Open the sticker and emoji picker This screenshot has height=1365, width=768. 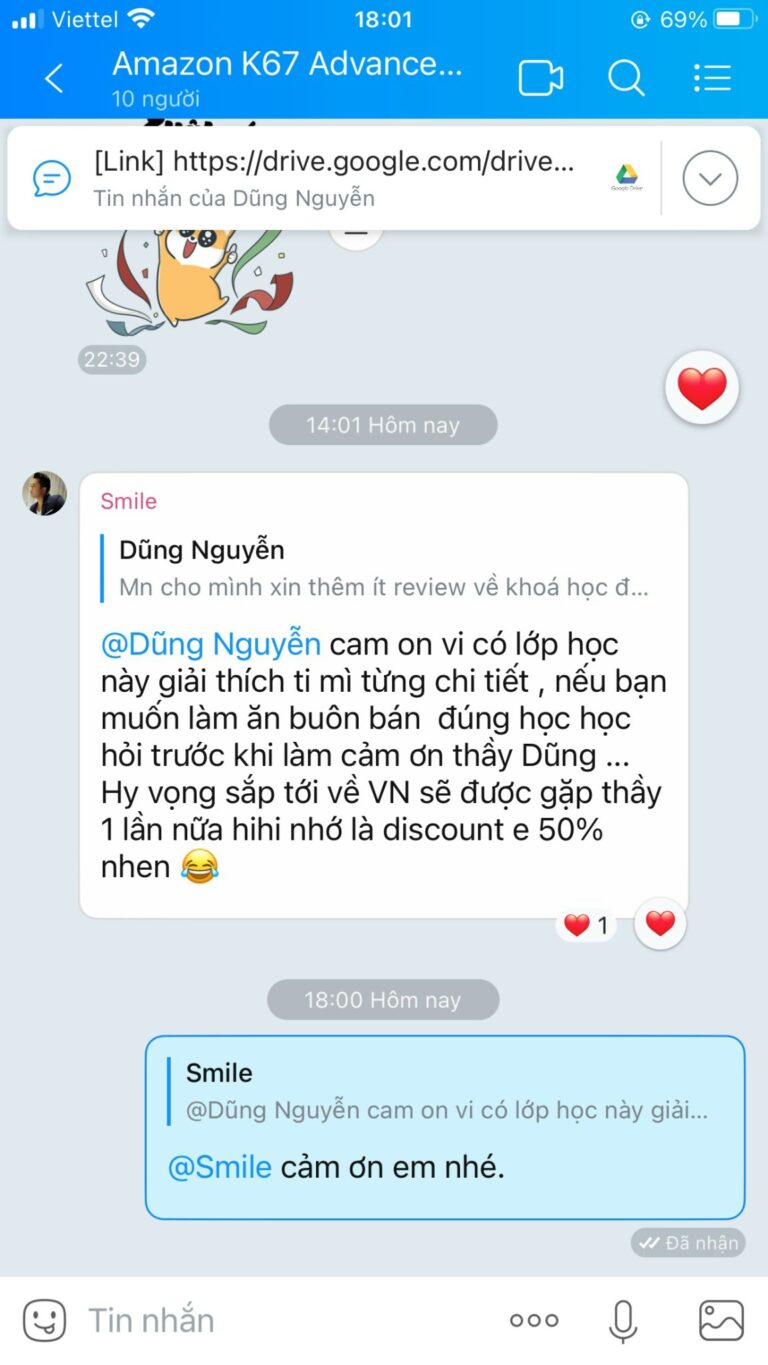(44, 1320)
